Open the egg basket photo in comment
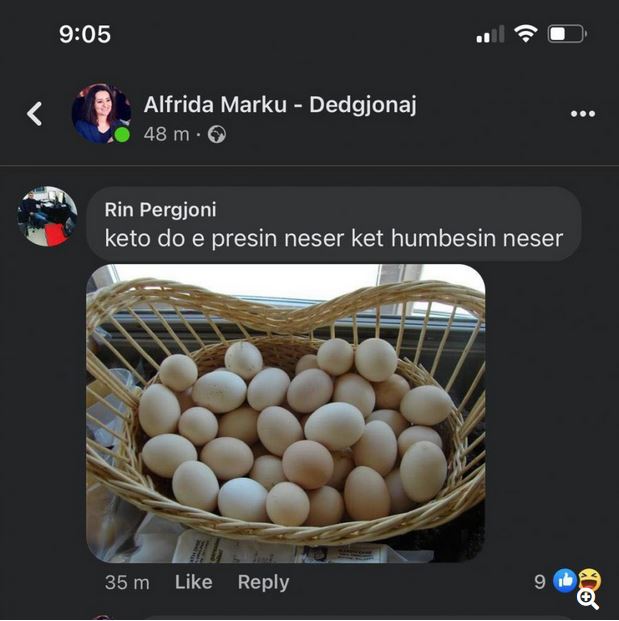This screenshot has width=619, height=621. point(285,412)
